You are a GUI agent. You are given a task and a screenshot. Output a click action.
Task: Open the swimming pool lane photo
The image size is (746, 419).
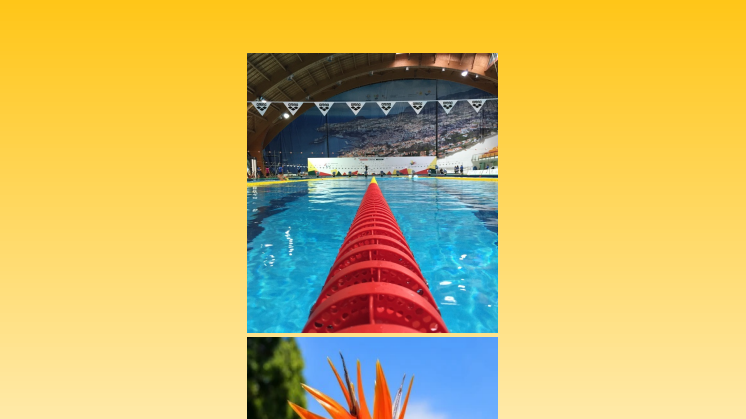tap(372, 193)
